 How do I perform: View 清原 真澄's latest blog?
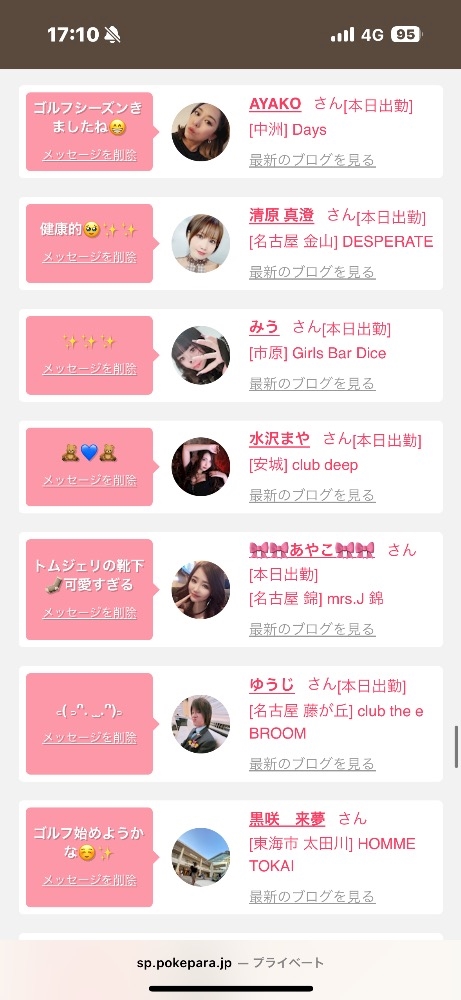[312, 272]
